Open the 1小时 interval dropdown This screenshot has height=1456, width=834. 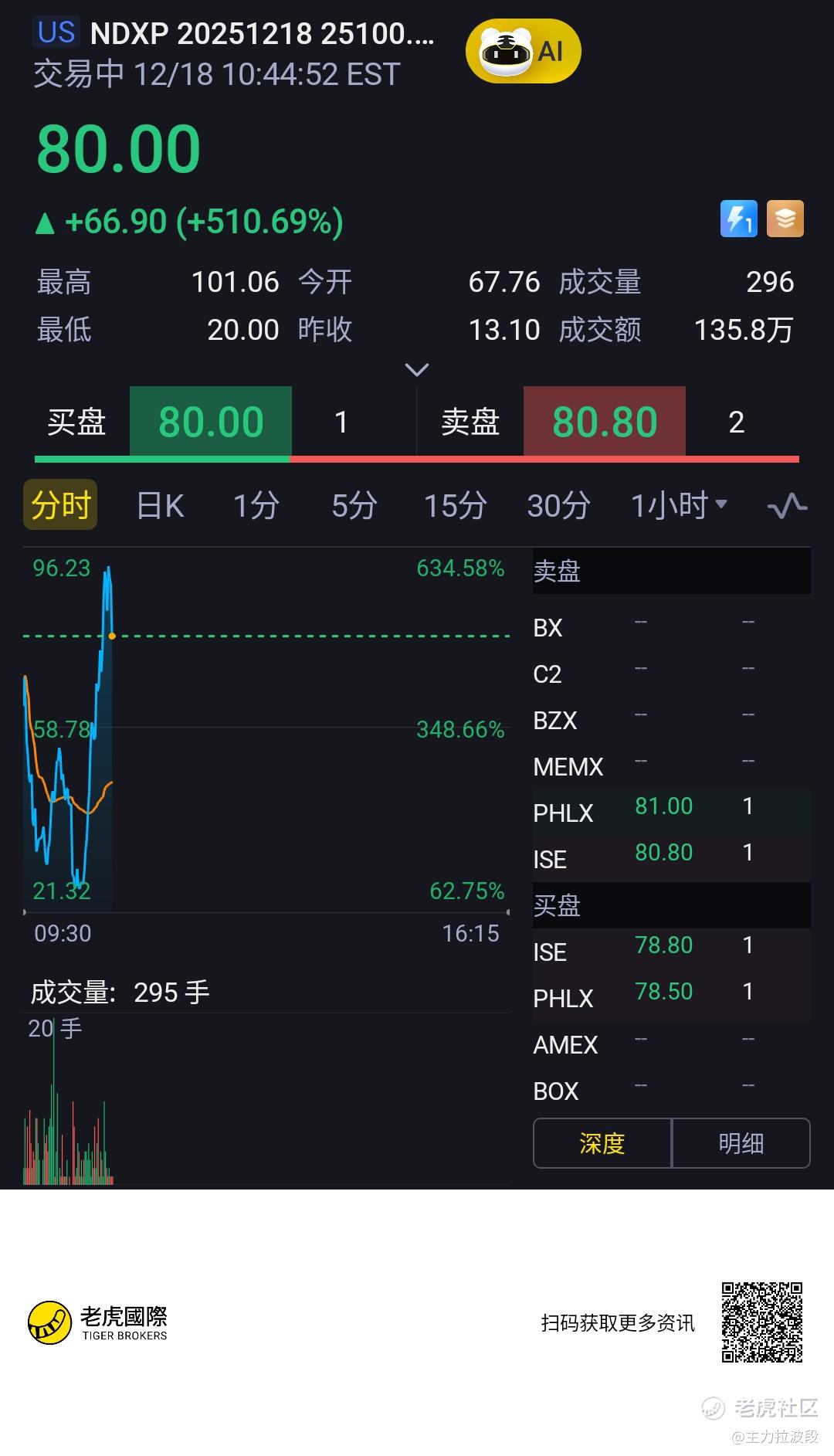(679, 505)
